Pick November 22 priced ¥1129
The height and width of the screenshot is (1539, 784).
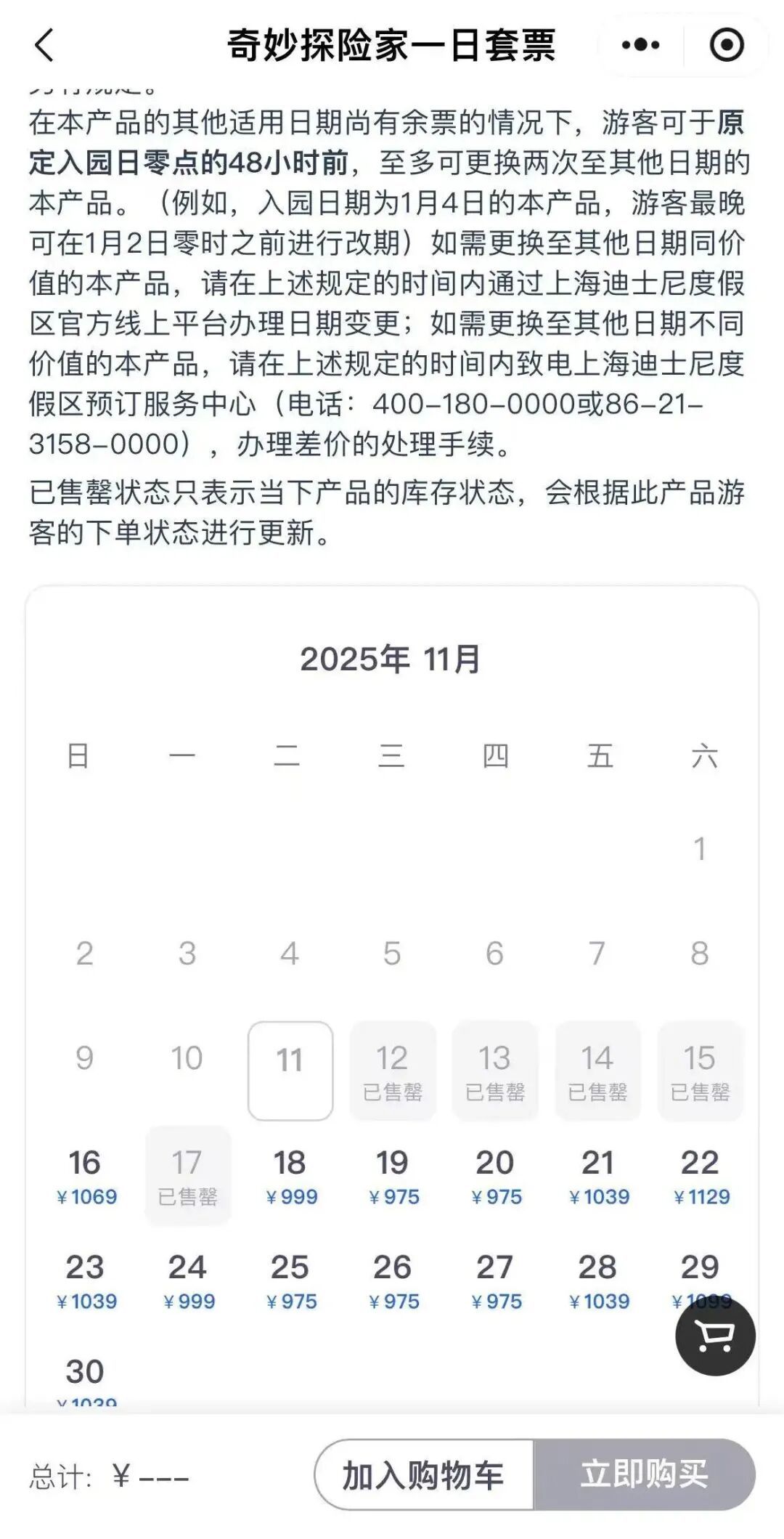[x=700, y=1175]
